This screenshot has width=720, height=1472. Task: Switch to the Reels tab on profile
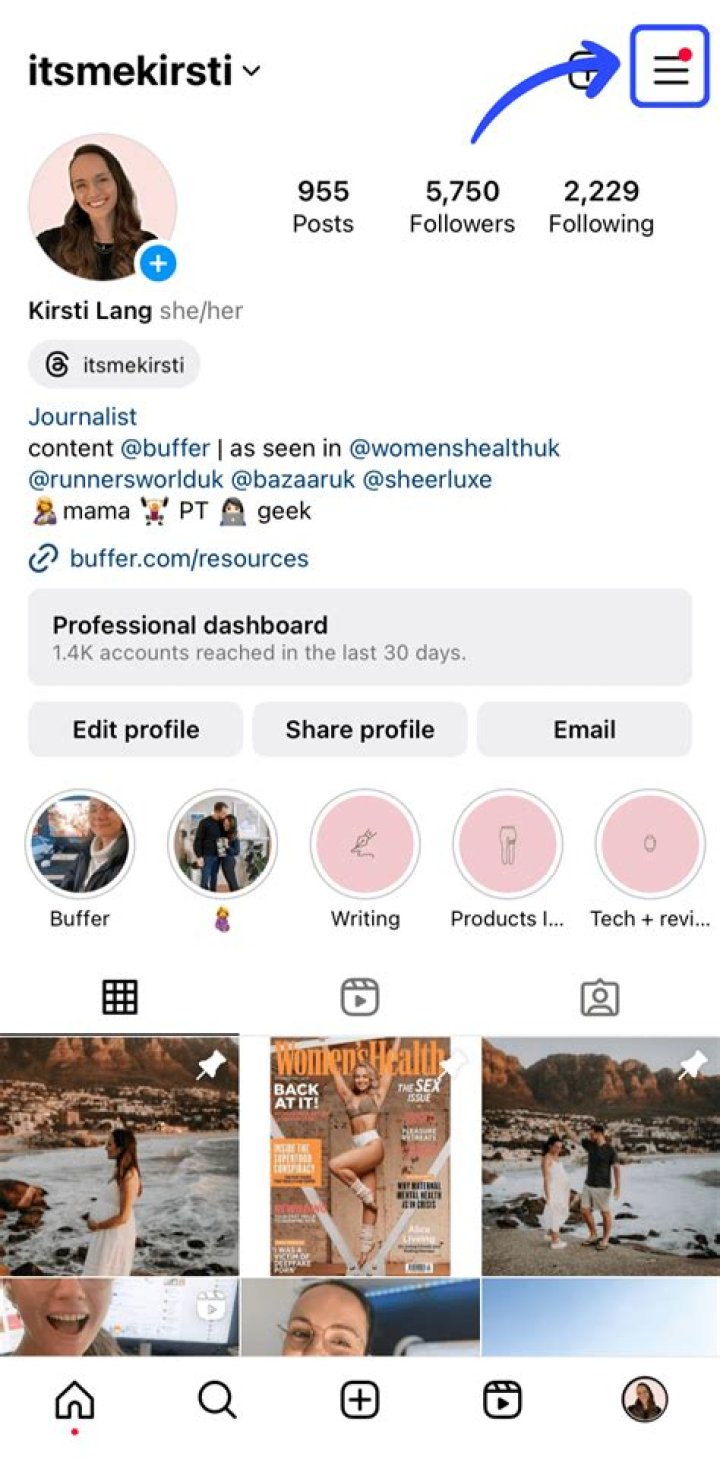pos(360,997)
